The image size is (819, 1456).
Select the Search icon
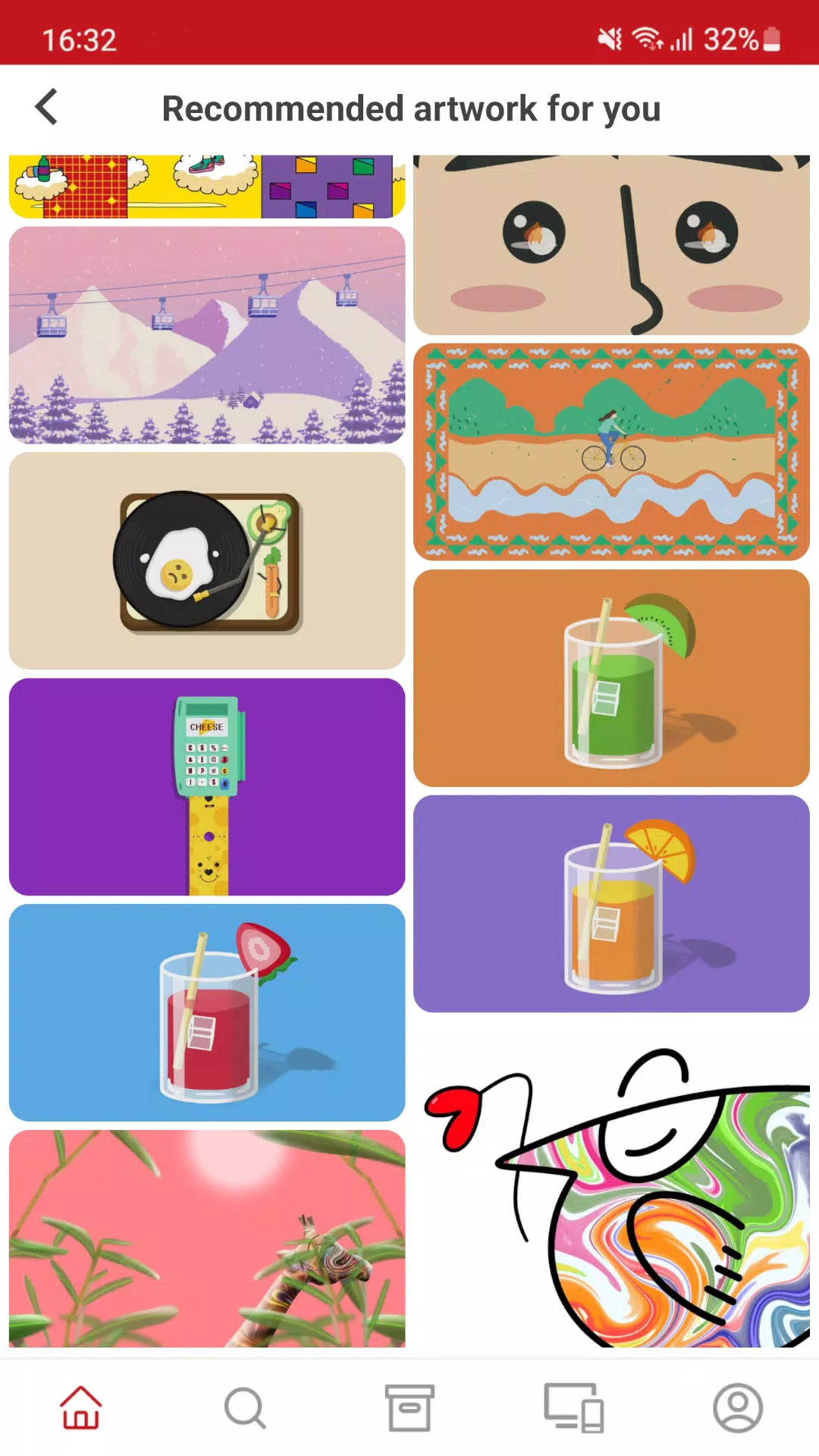tap(243, 1408)
